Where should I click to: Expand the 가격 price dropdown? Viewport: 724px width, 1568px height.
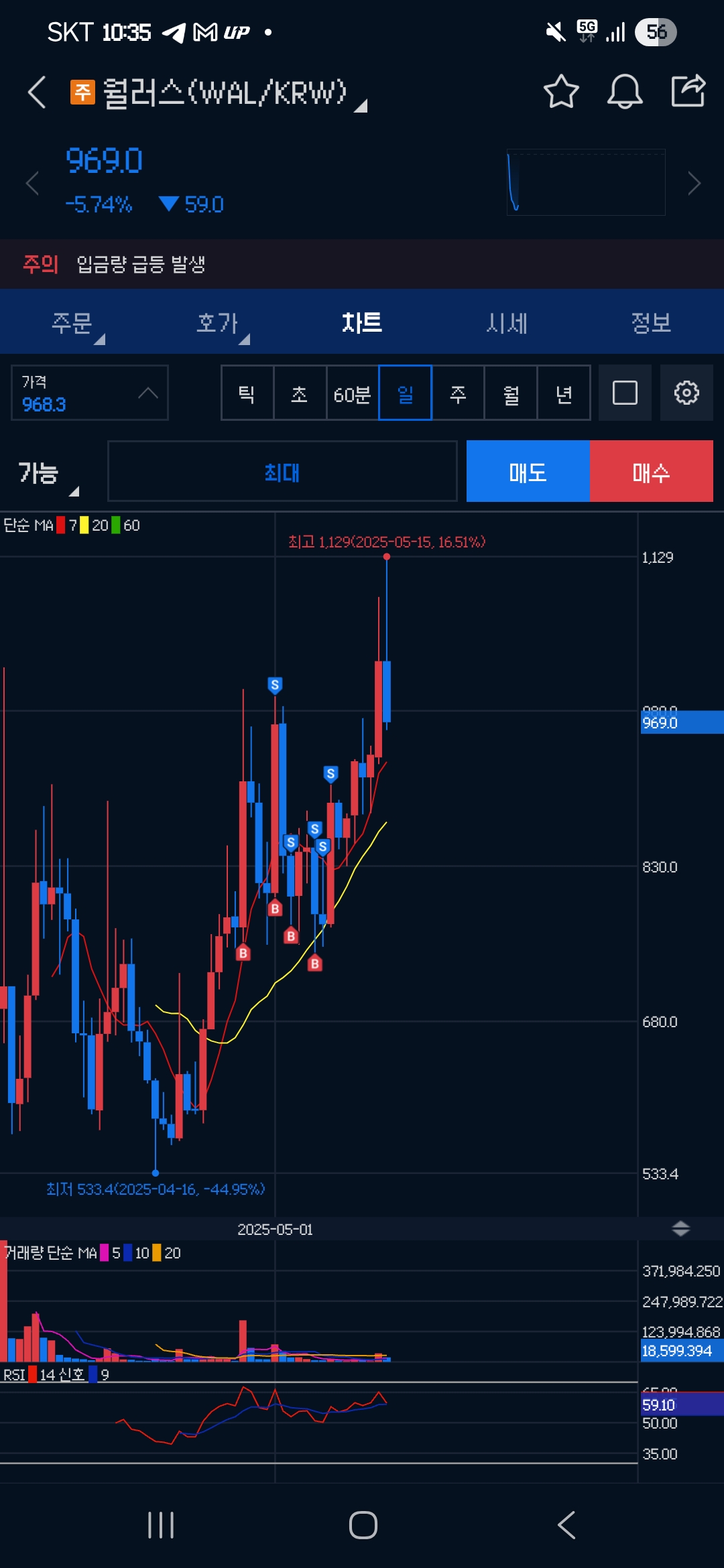click(90, 393)
